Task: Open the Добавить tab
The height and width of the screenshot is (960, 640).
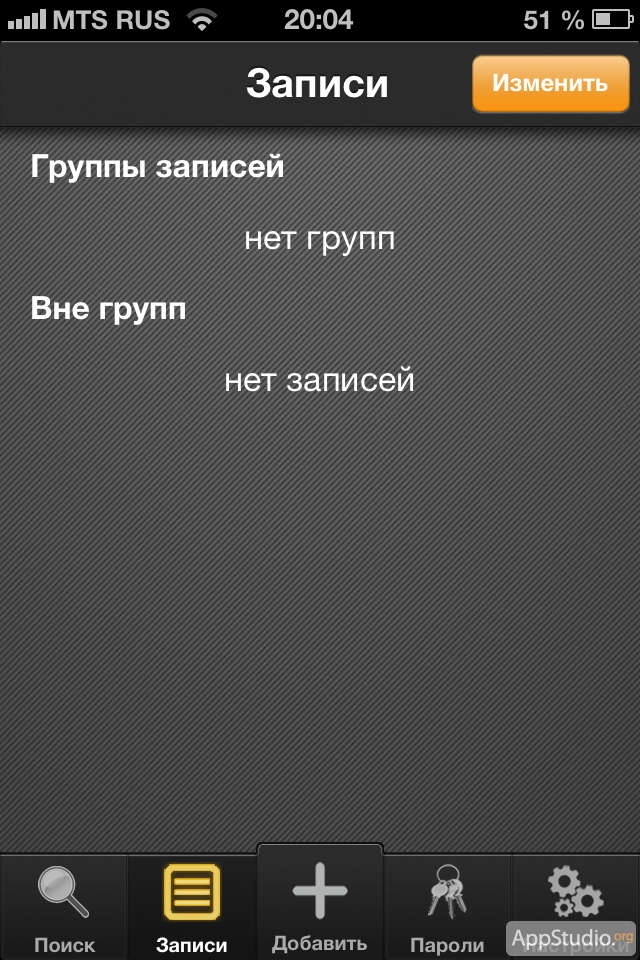Action: (x=319, y=900)
